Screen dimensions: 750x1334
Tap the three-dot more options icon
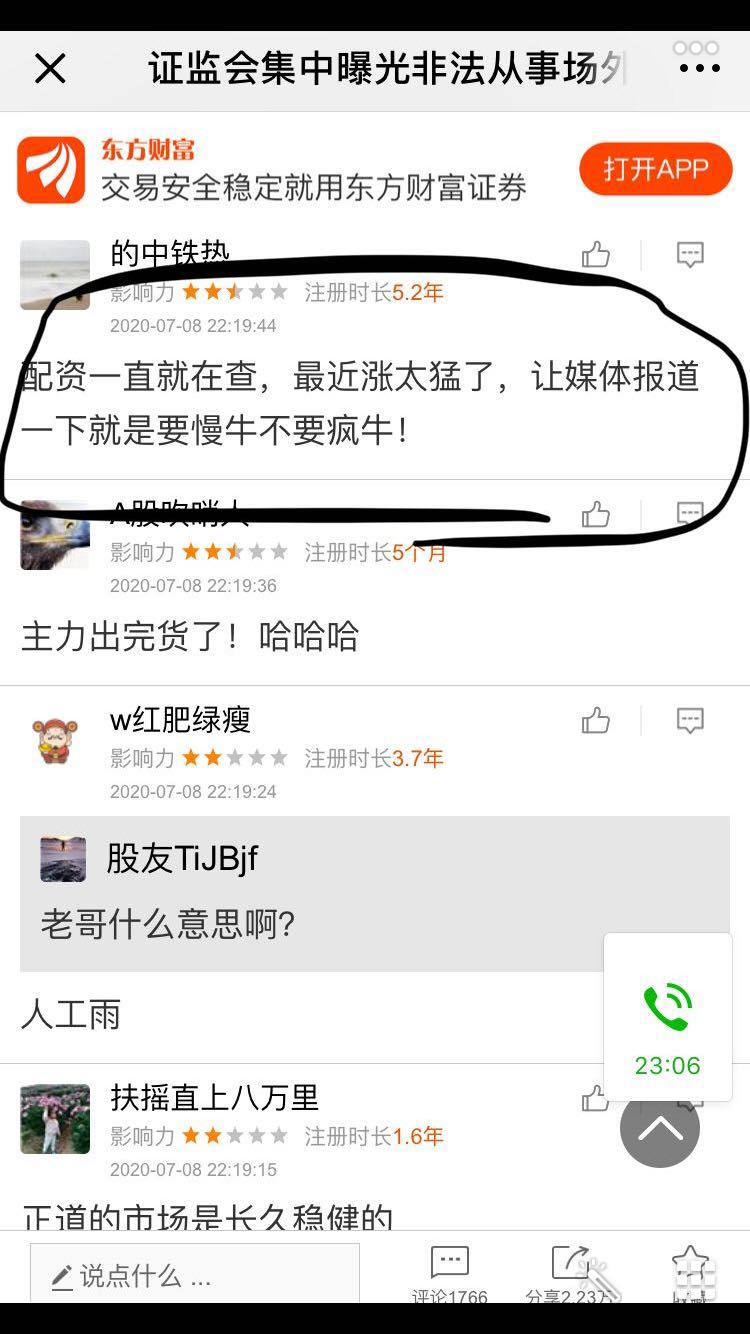coord(698,68)
